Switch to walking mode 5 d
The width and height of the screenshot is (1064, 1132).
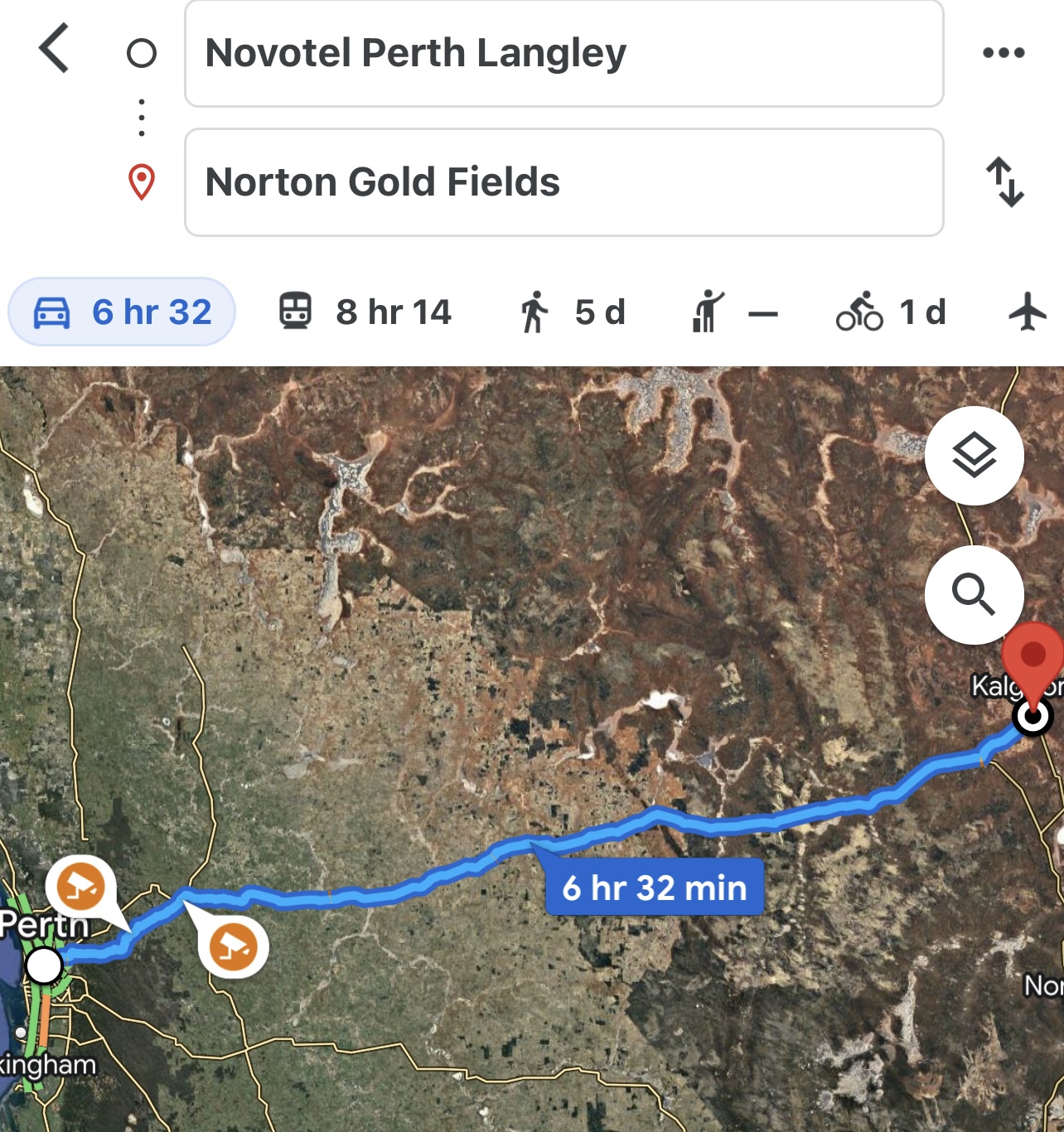[572, 312]
